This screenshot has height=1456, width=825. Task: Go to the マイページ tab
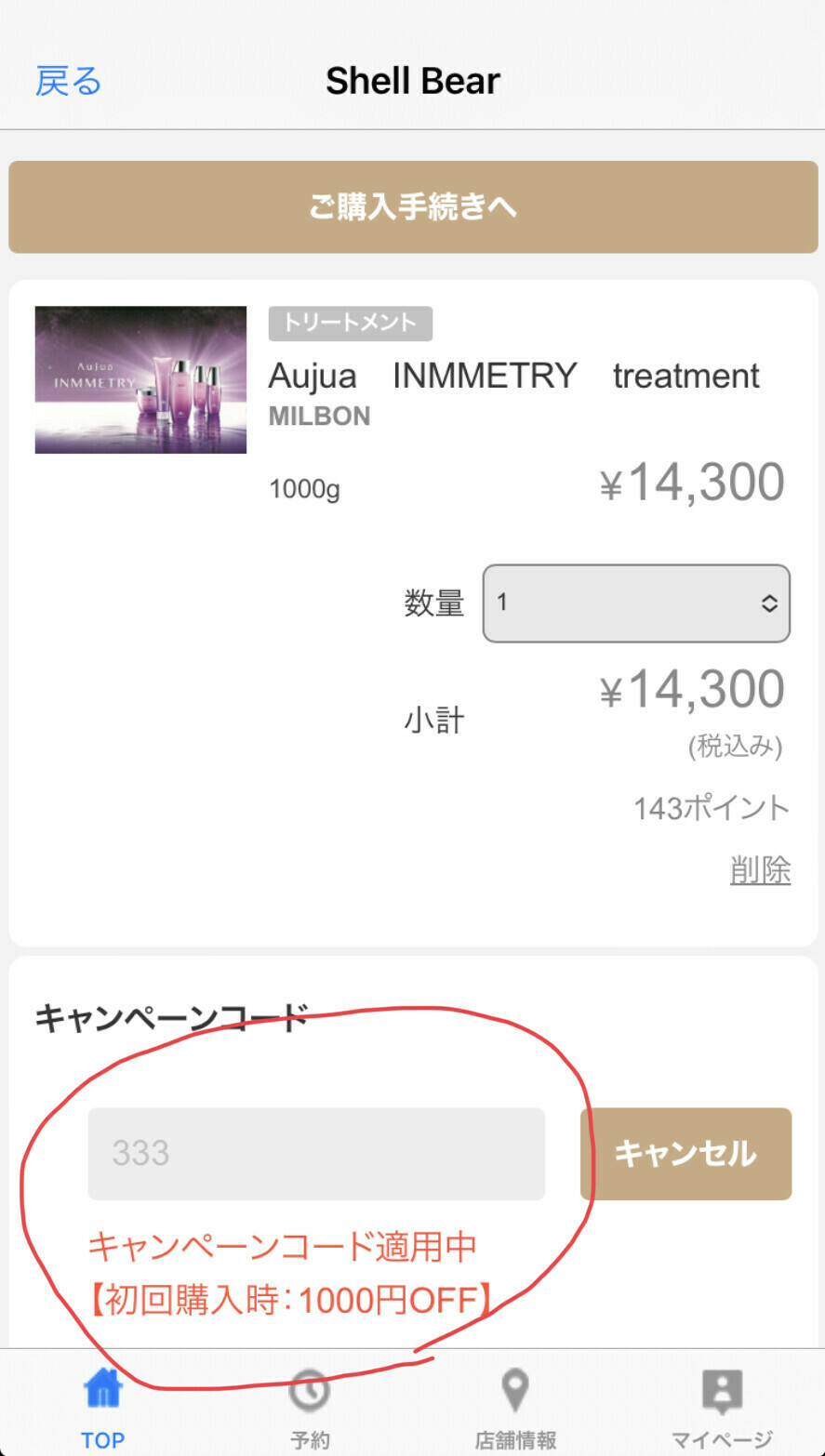722,1409
